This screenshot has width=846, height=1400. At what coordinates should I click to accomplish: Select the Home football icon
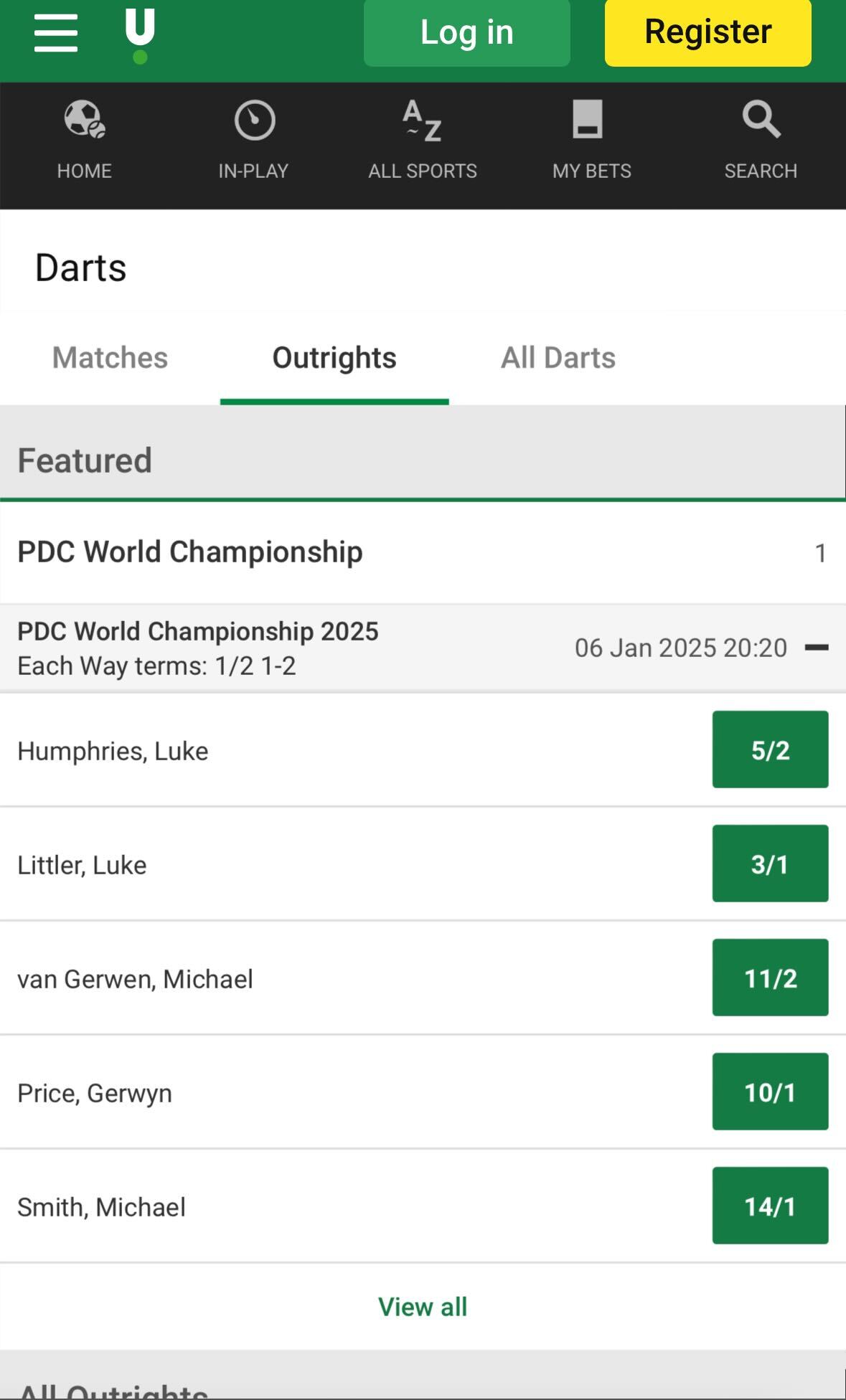tap(84, 136)
